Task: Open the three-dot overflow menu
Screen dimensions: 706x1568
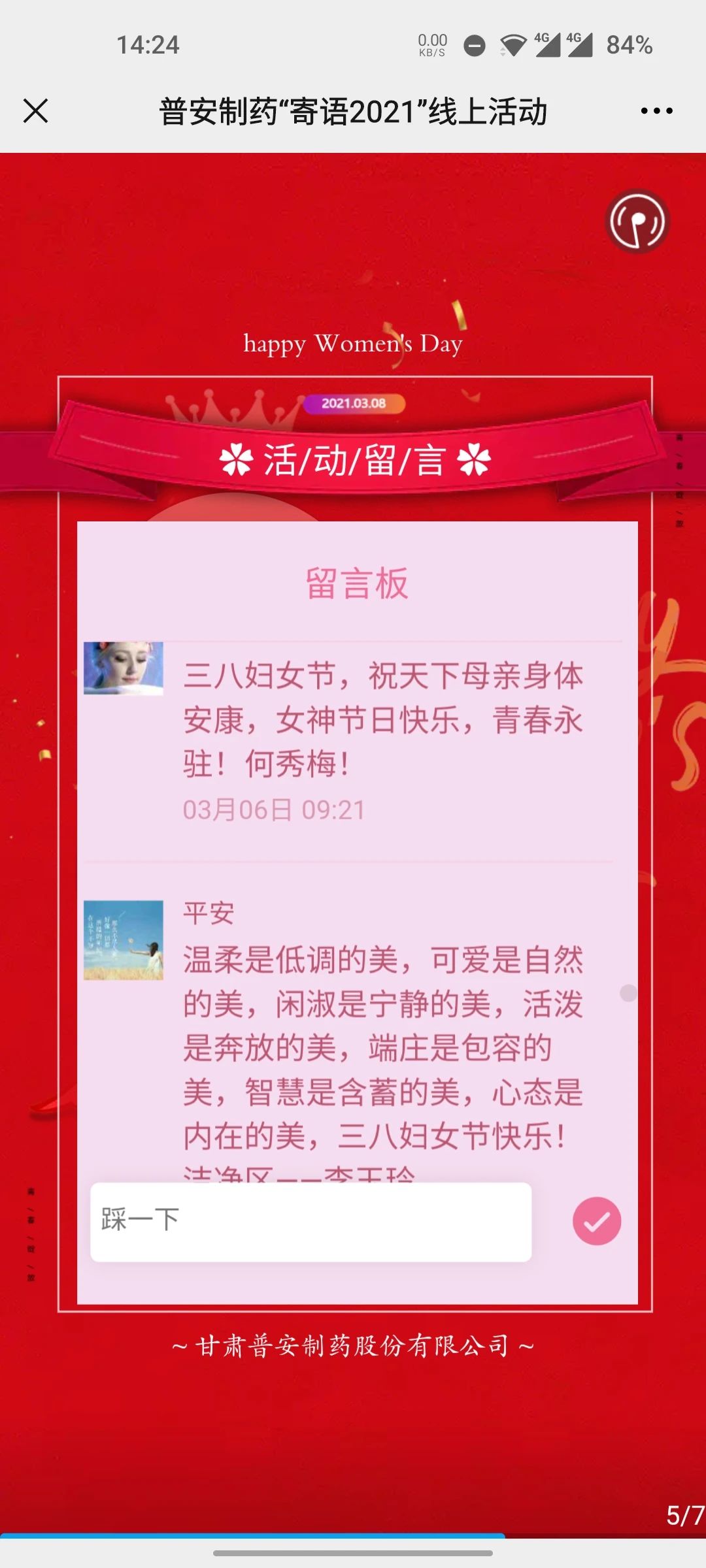Action: (656, 111)
